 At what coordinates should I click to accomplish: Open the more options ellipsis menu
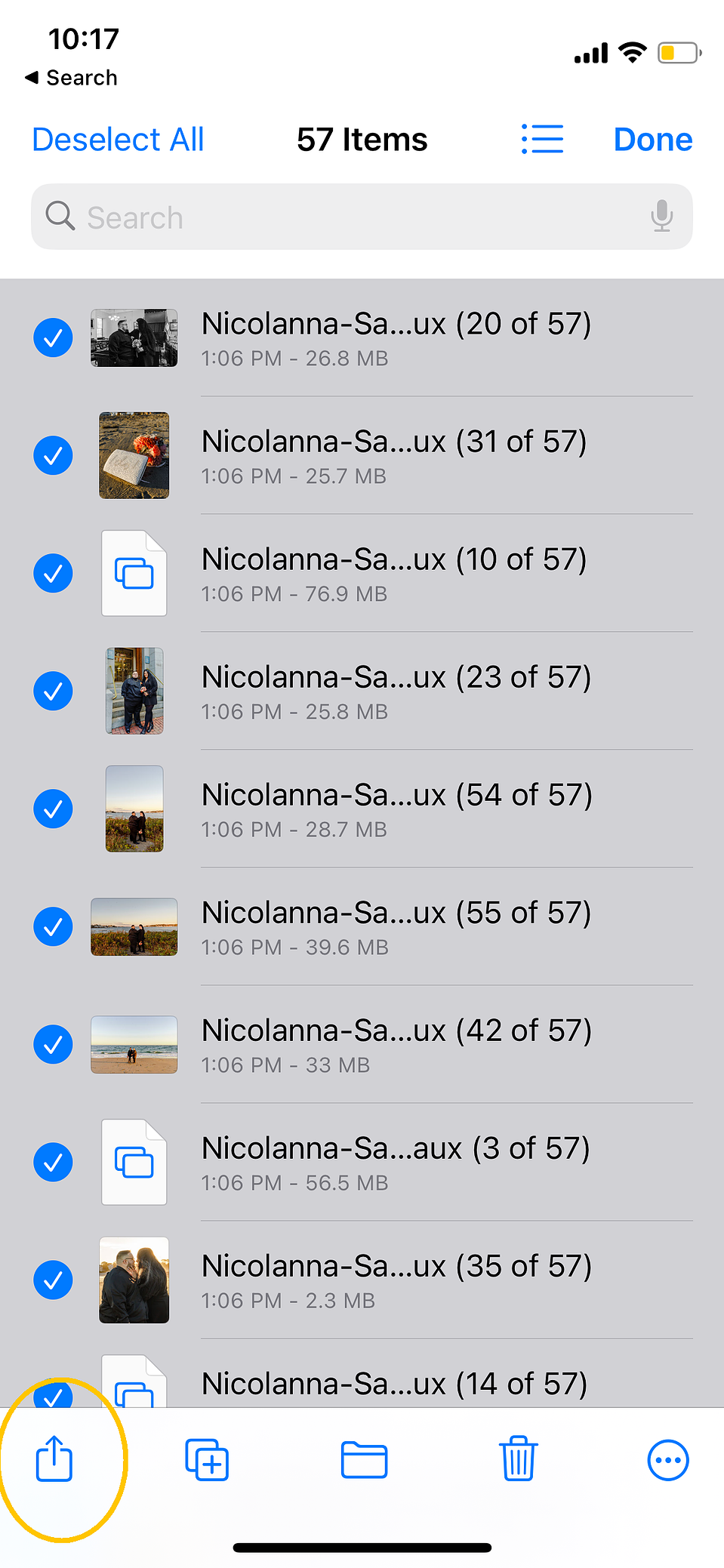(x=668, y=1460)
